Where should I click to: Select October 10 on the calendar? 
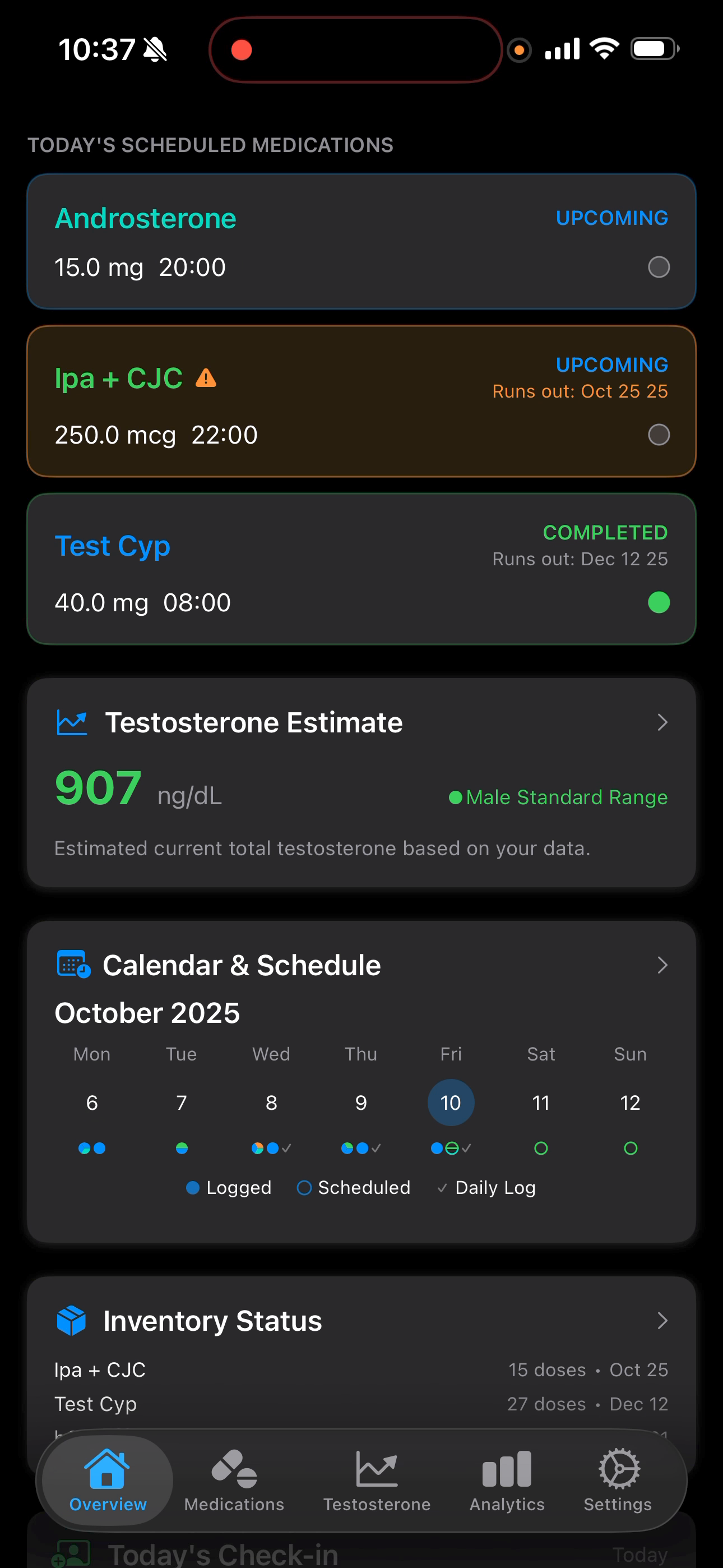pos(451,1102)
